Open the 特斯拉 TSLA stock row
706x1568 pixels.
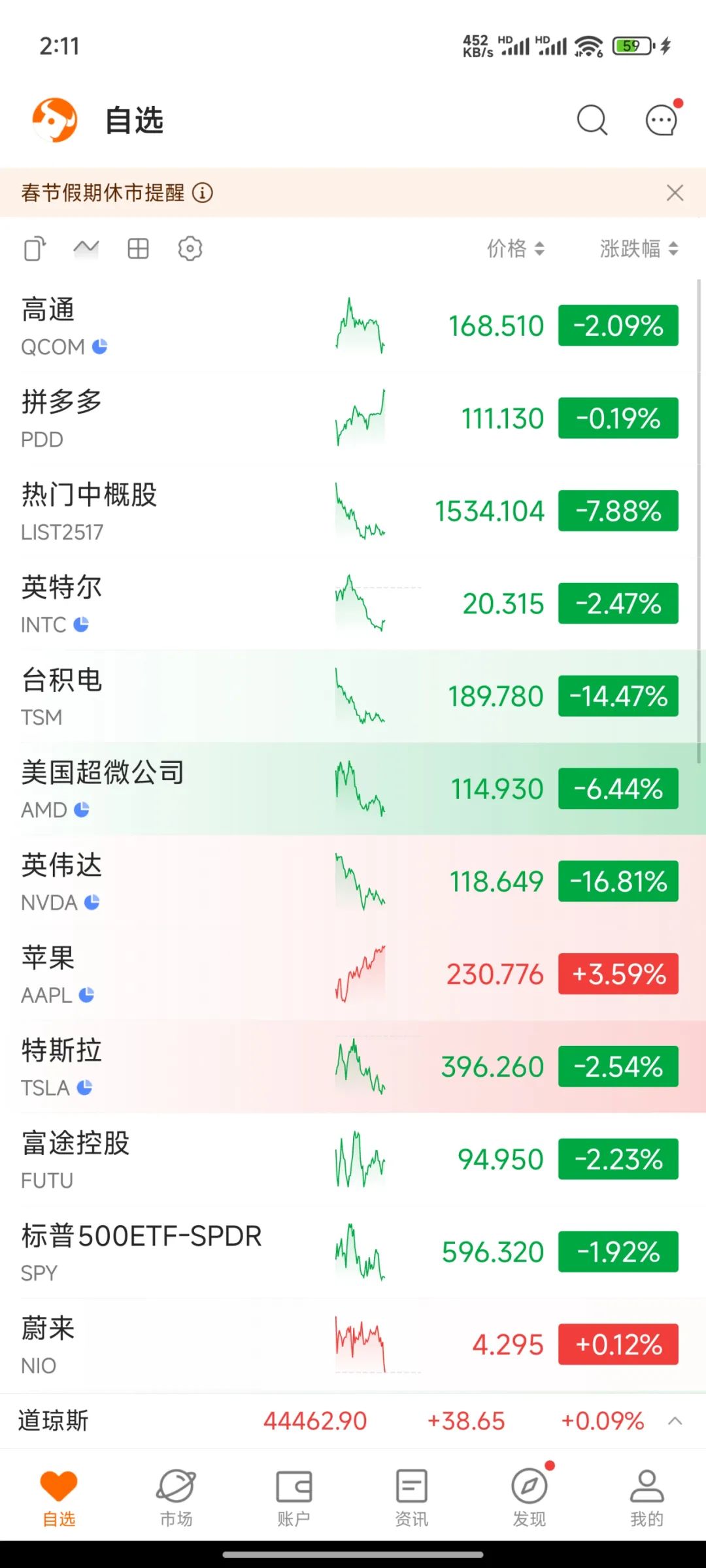(353, 1067)
